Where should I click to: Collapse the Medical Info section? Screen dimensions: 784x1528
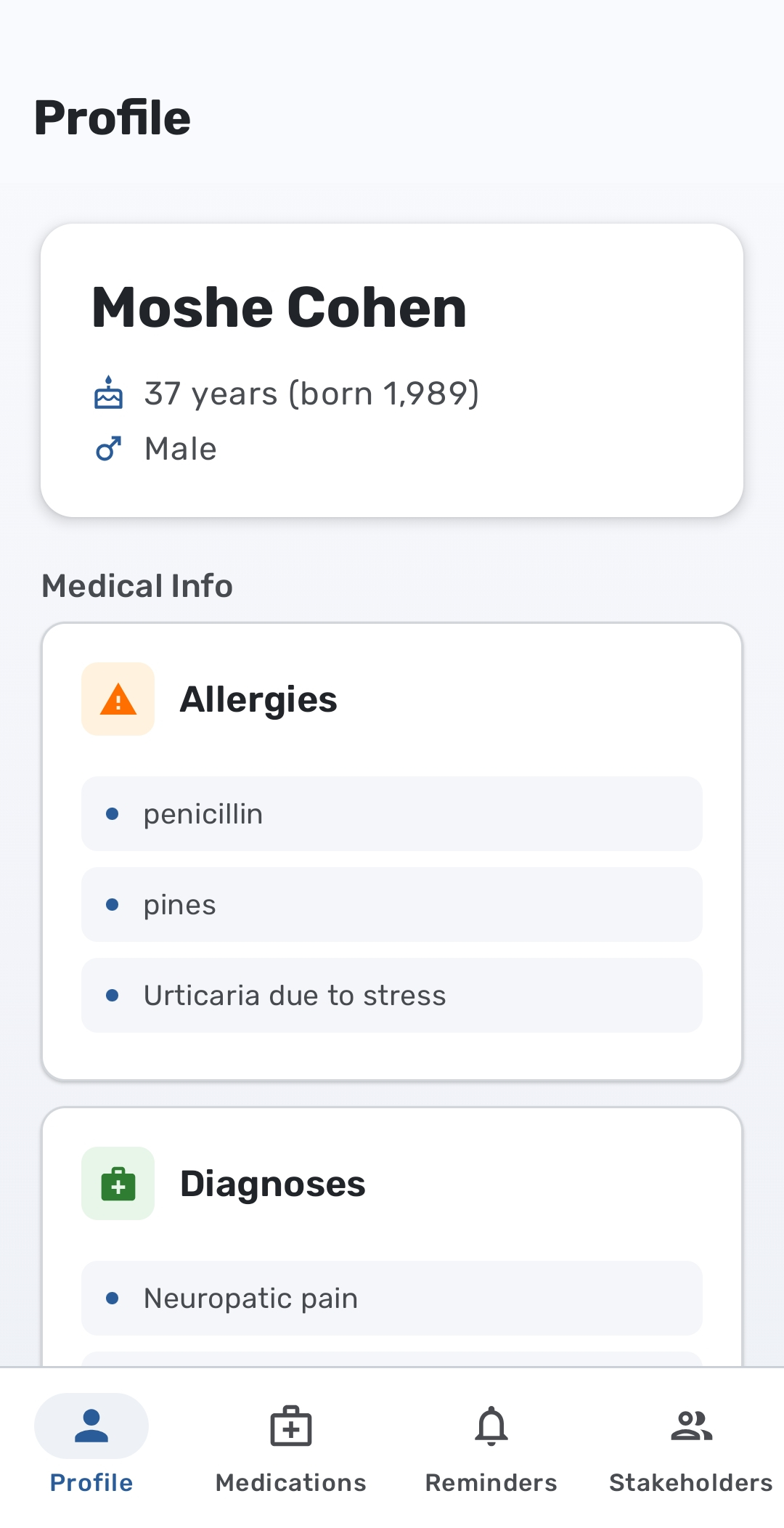point(136,585)
